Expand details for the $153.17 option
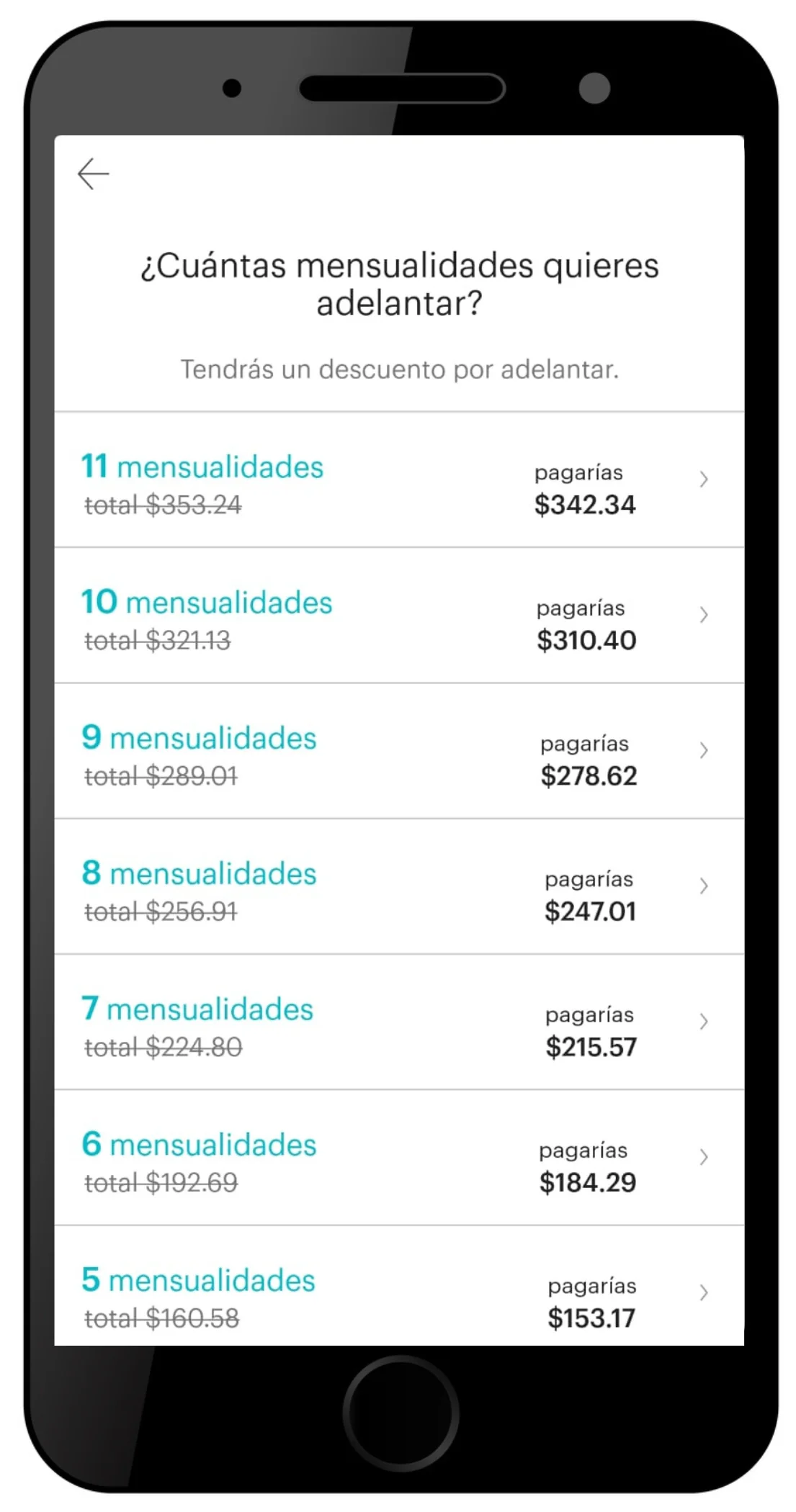 click(591, 1318)
